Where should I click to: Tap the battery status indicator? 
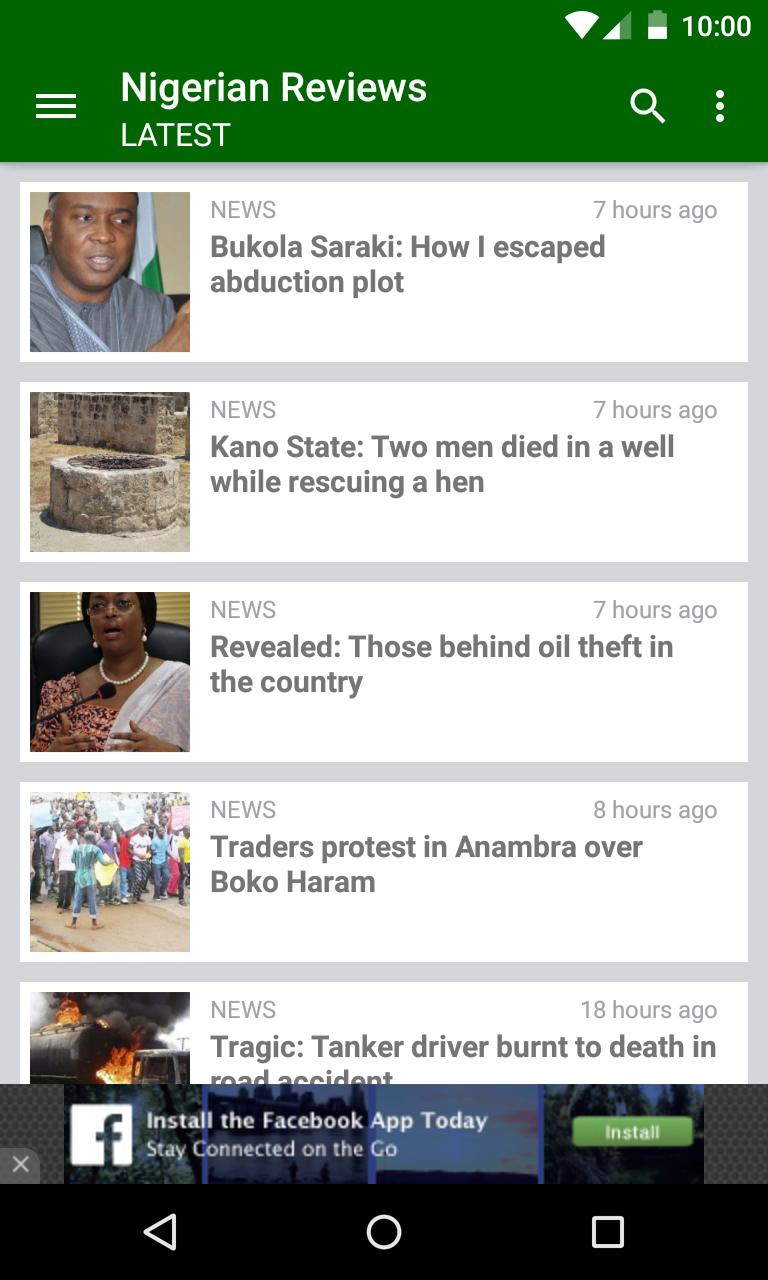(657, 26)
